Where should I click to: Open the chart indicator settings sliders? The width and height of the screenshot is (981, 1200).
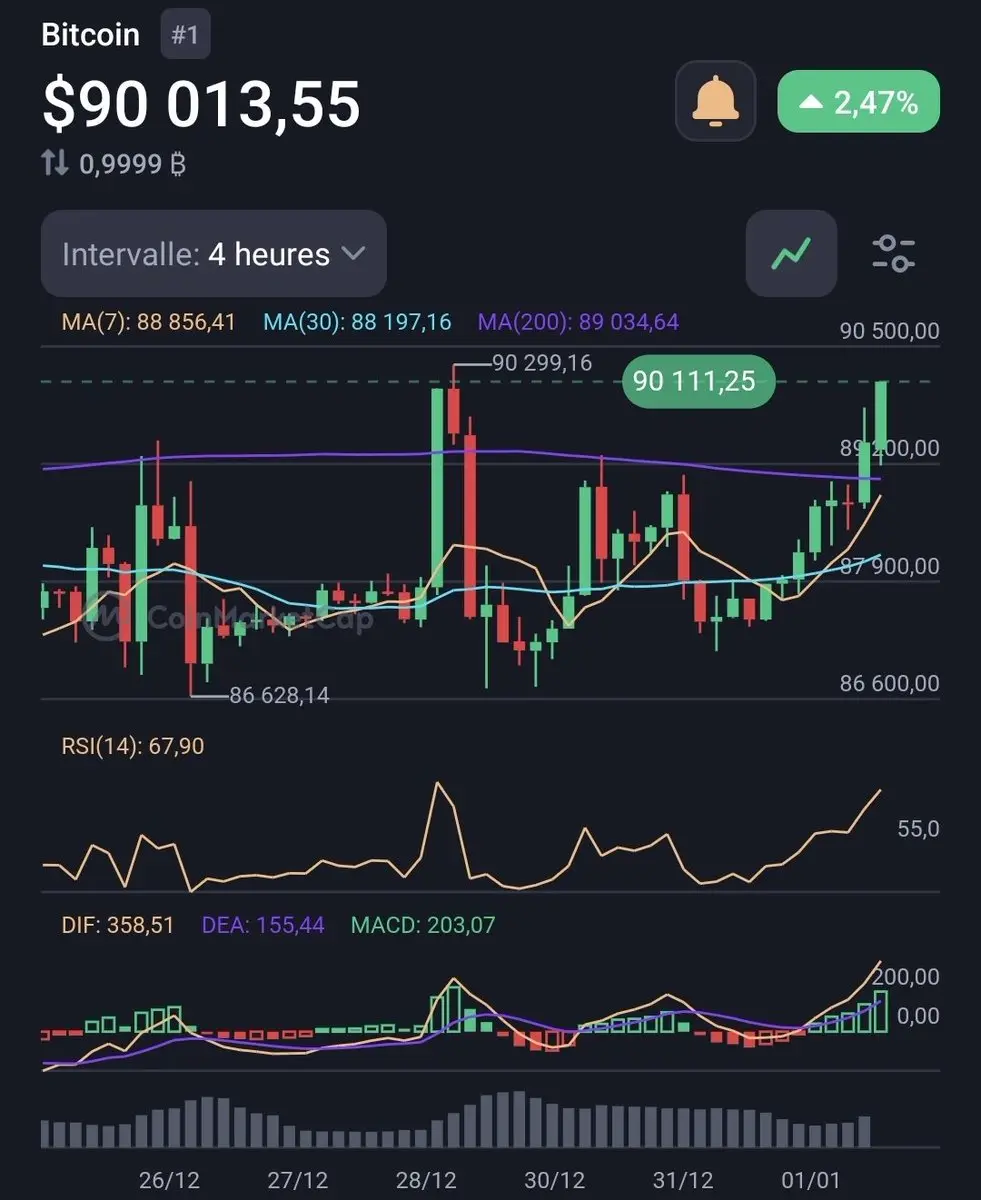(893, 254)
